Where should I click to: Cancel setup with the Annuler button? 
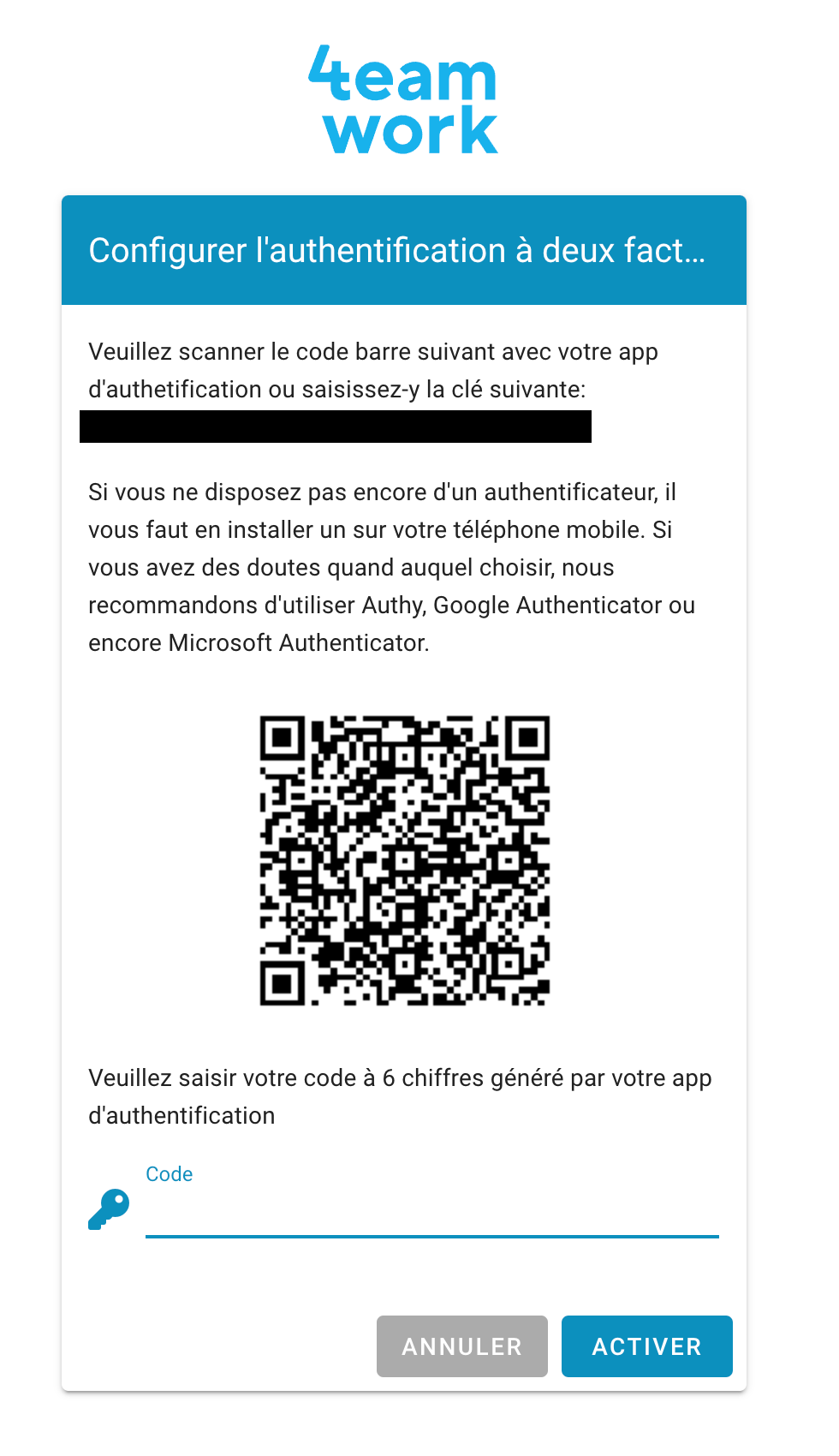[461, 1346]
